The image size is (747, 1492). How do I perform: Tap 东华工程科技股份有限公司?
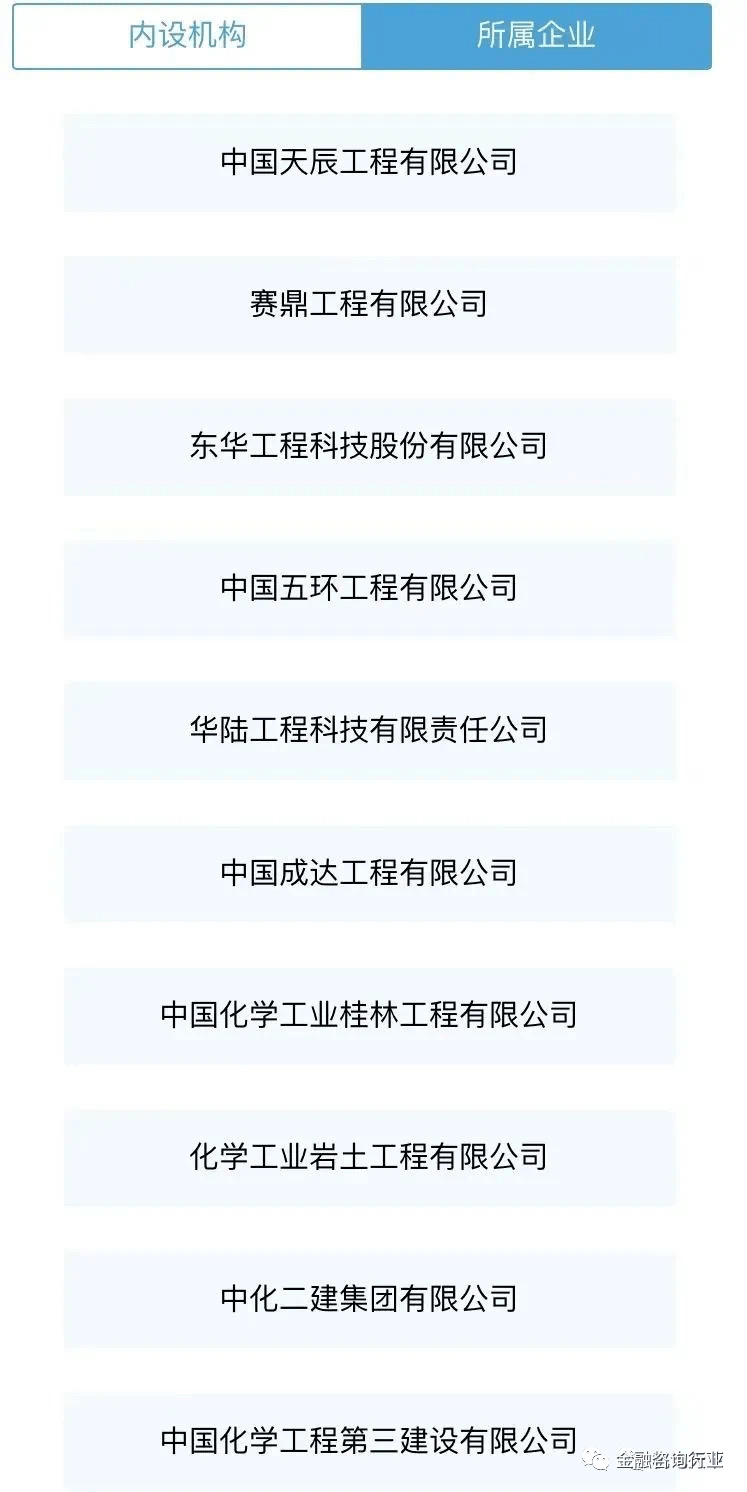point(370,446)
